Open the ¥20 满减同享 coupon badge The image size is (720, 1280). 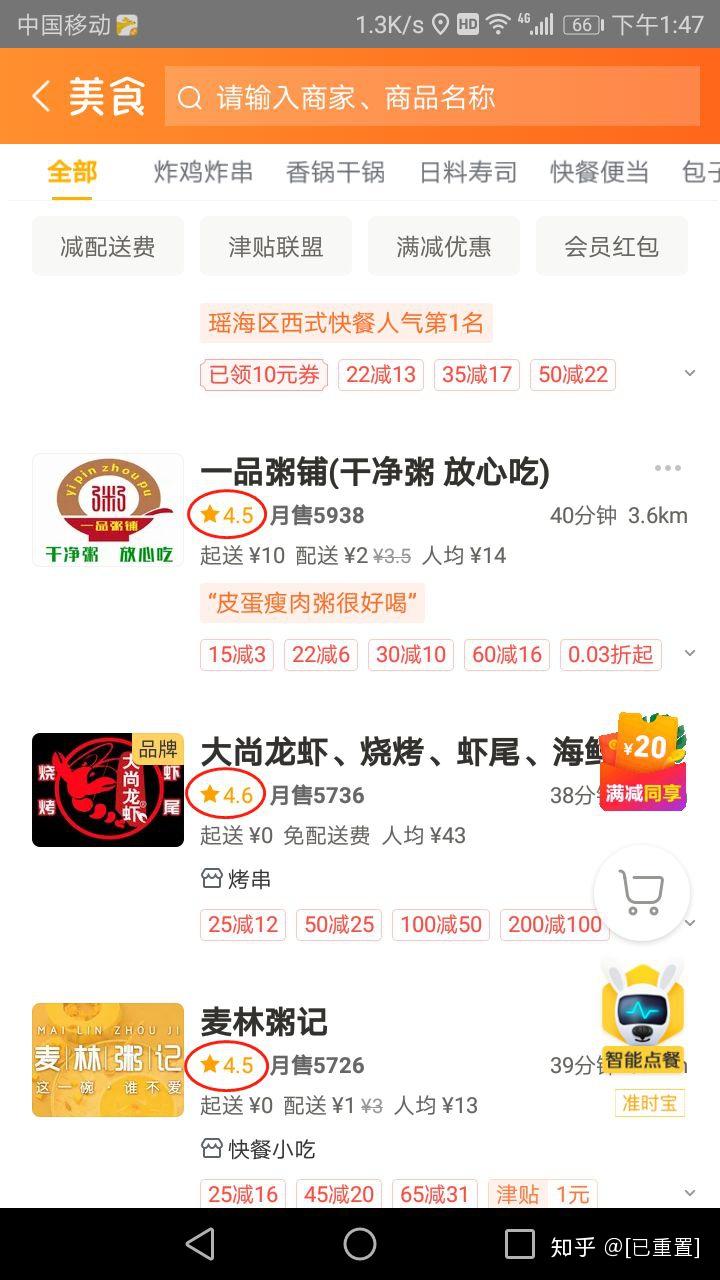pos(643,762)
